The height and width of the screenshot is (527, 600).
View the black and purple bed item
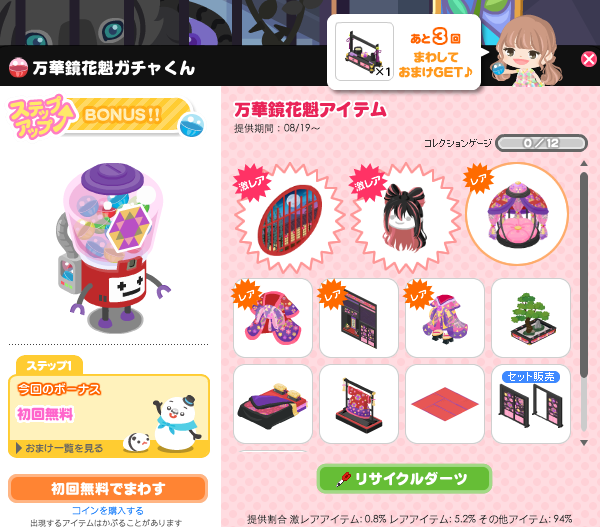(272, 403)
